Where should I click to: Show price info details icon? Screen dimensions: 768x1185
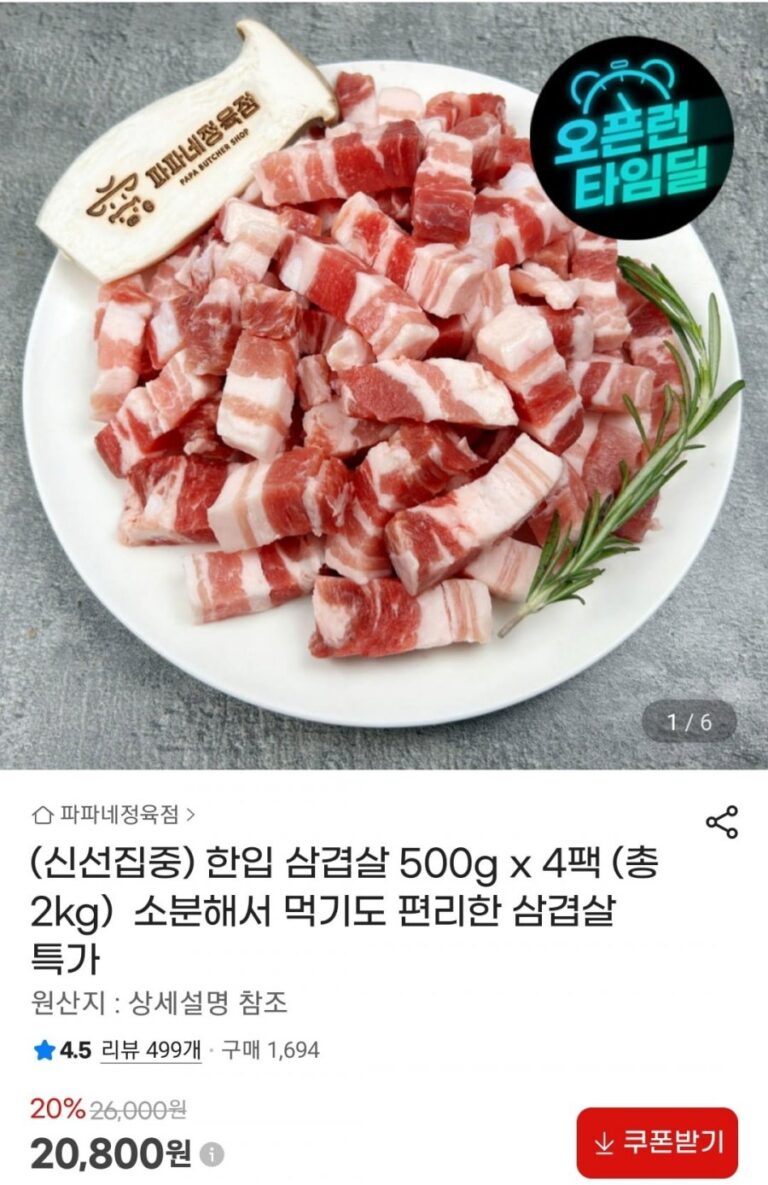tap(211, 1155)
